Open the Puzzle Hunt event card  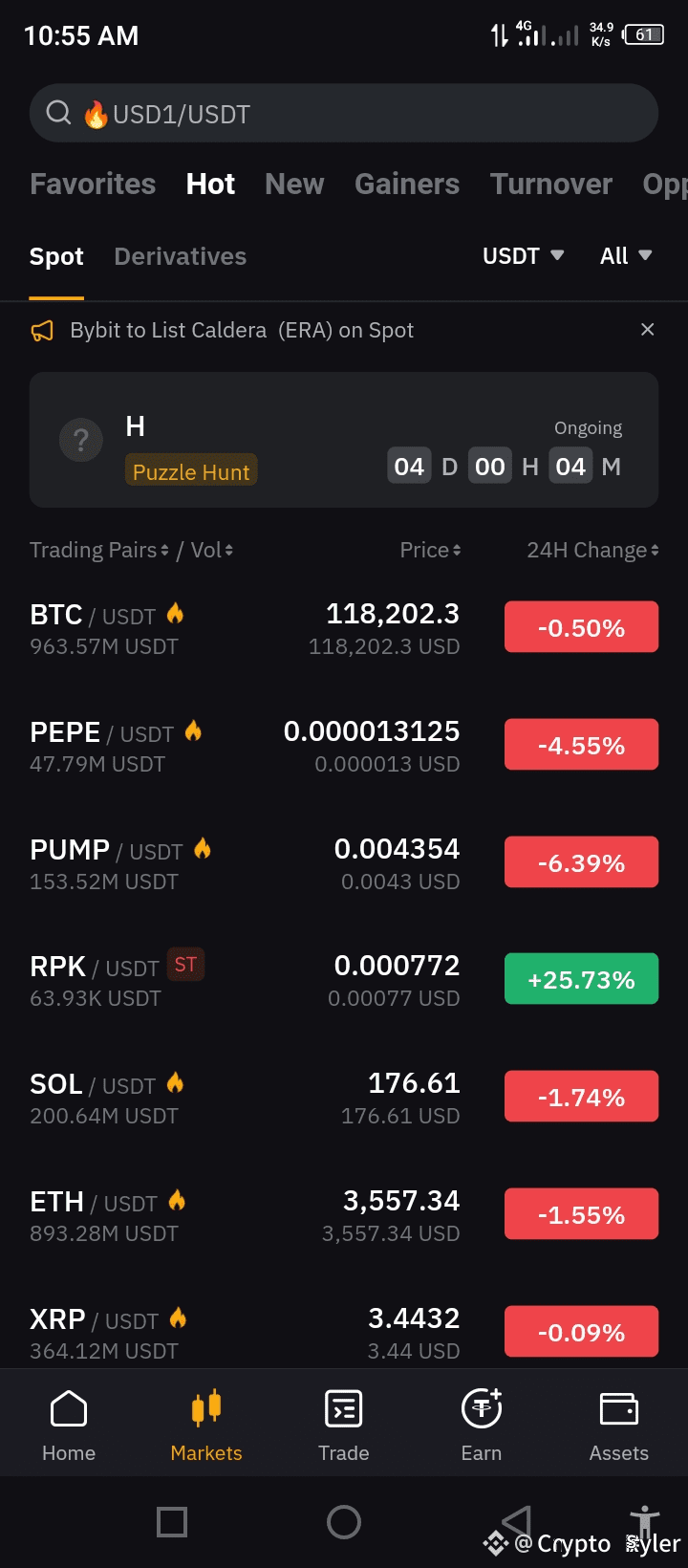tap(344, 440)
